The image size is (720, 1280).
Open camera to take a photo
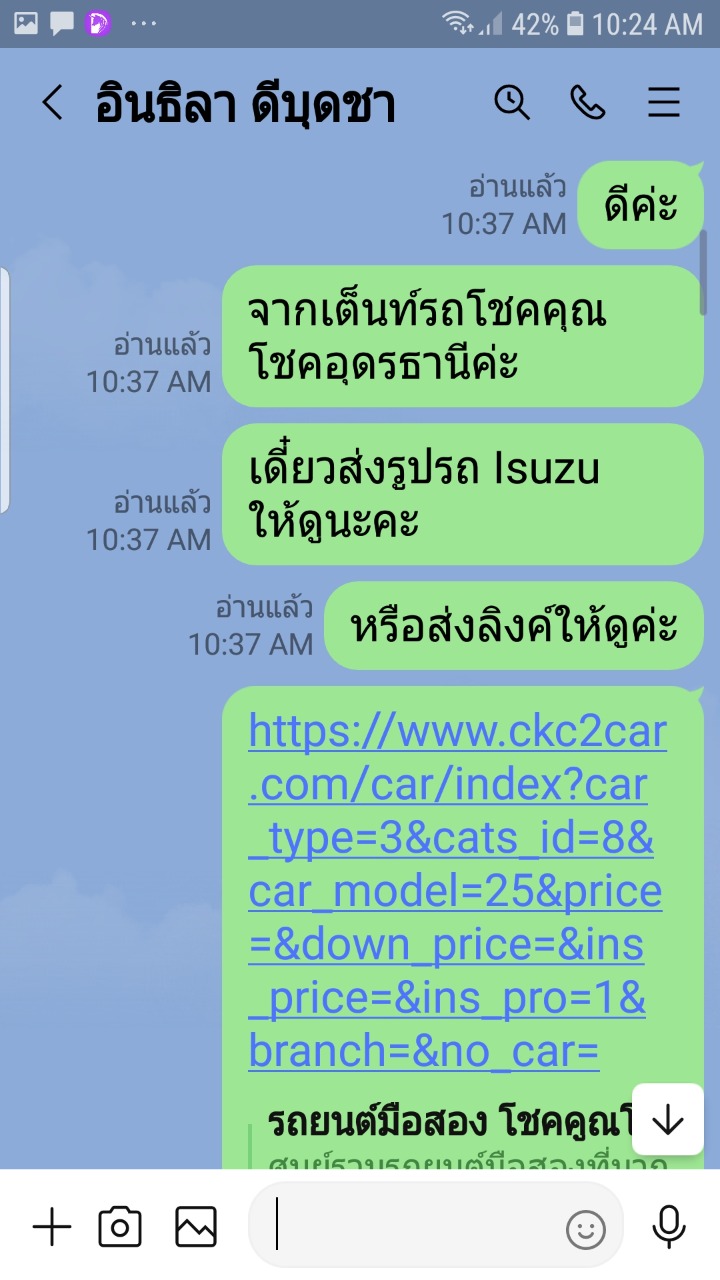(120, 1227)
